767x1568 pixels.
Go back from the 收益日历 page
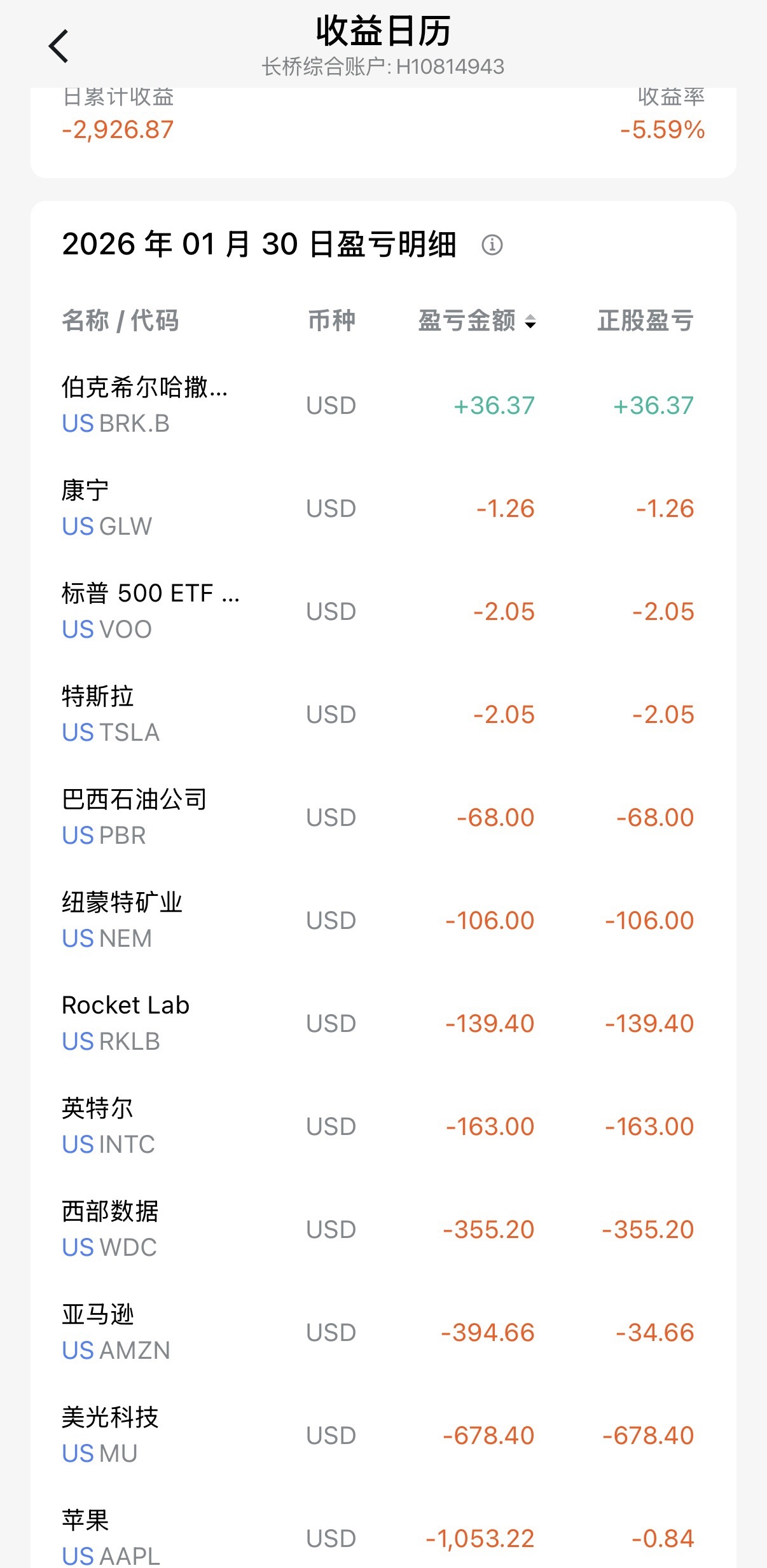59,46
